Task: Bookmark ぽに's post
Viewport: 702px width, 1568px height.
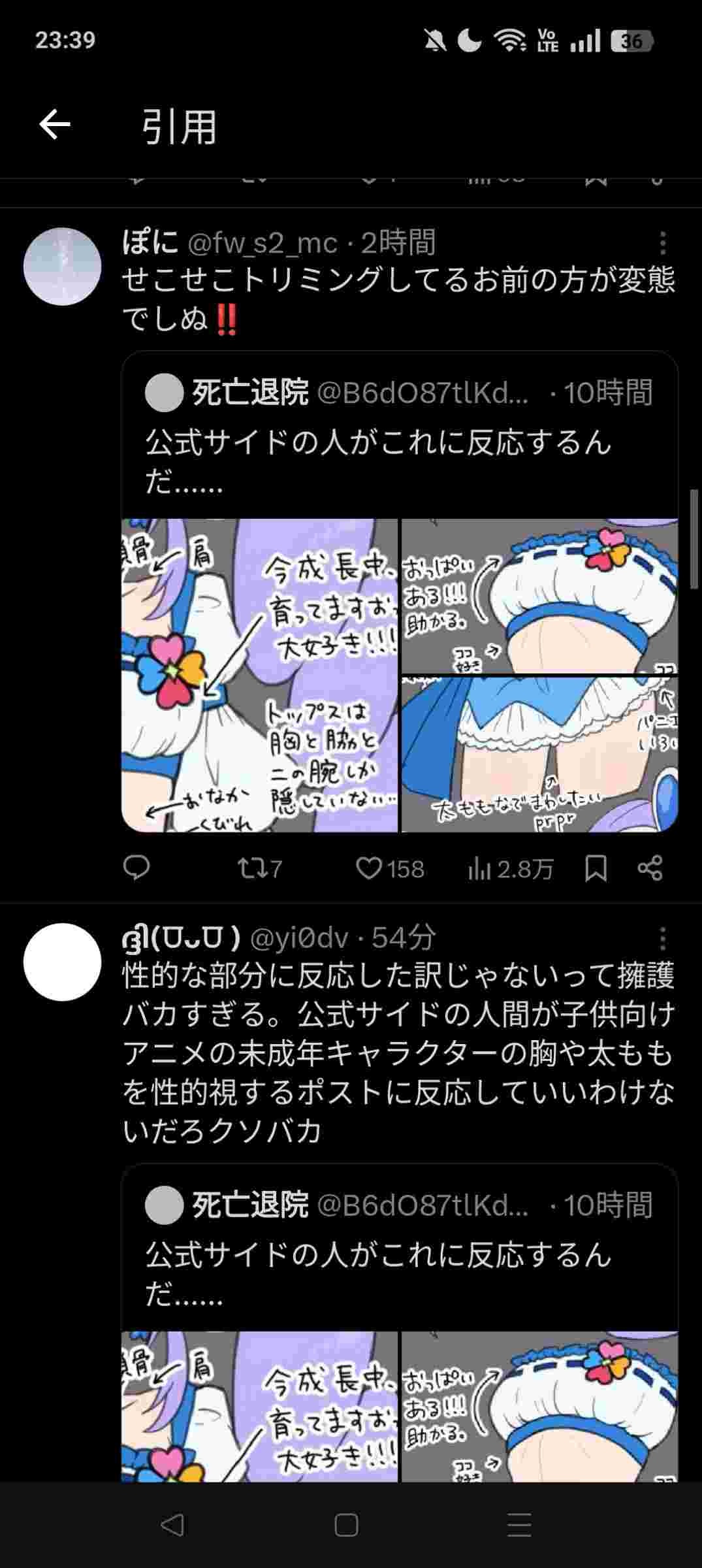Action: coord(596,868)
